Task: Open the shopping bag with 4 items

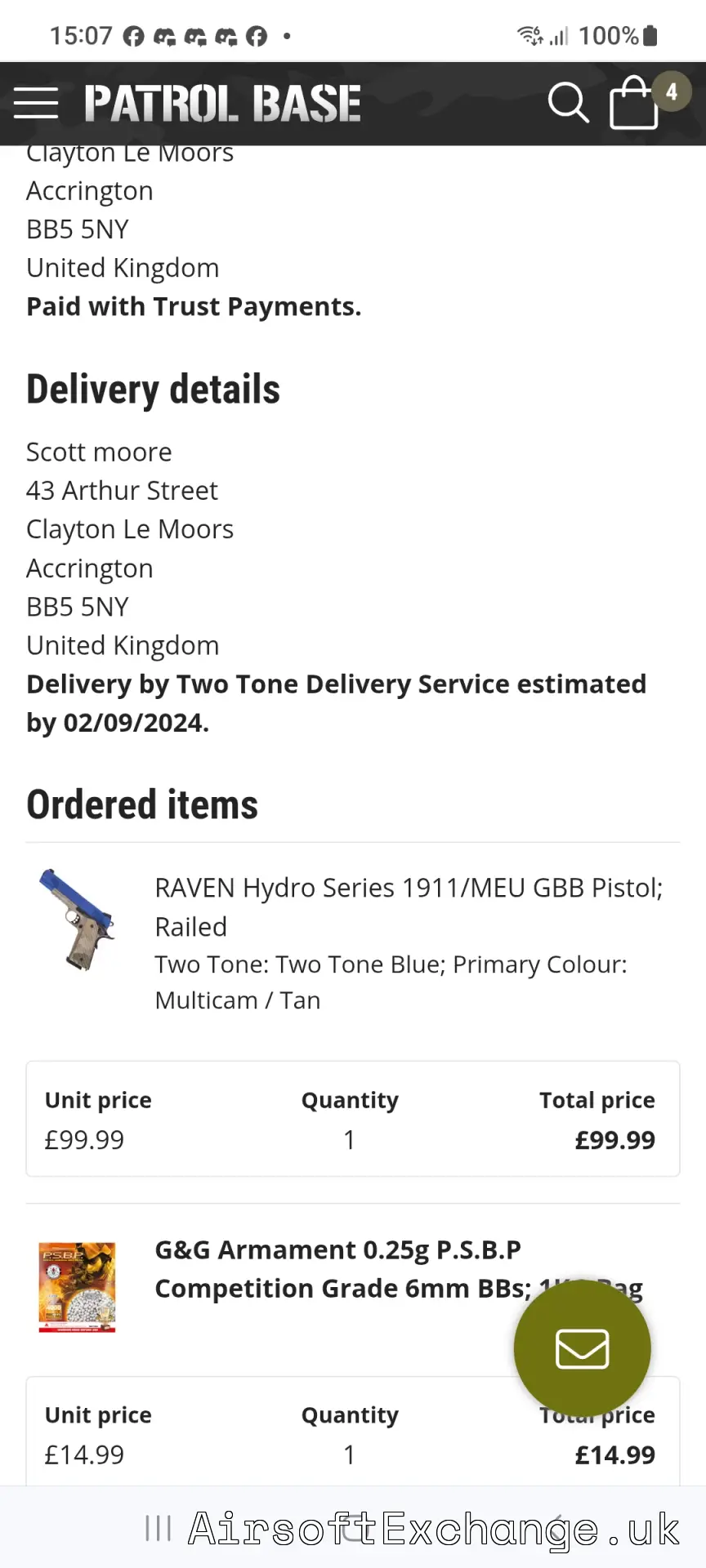Action: (x=634, y=104)
